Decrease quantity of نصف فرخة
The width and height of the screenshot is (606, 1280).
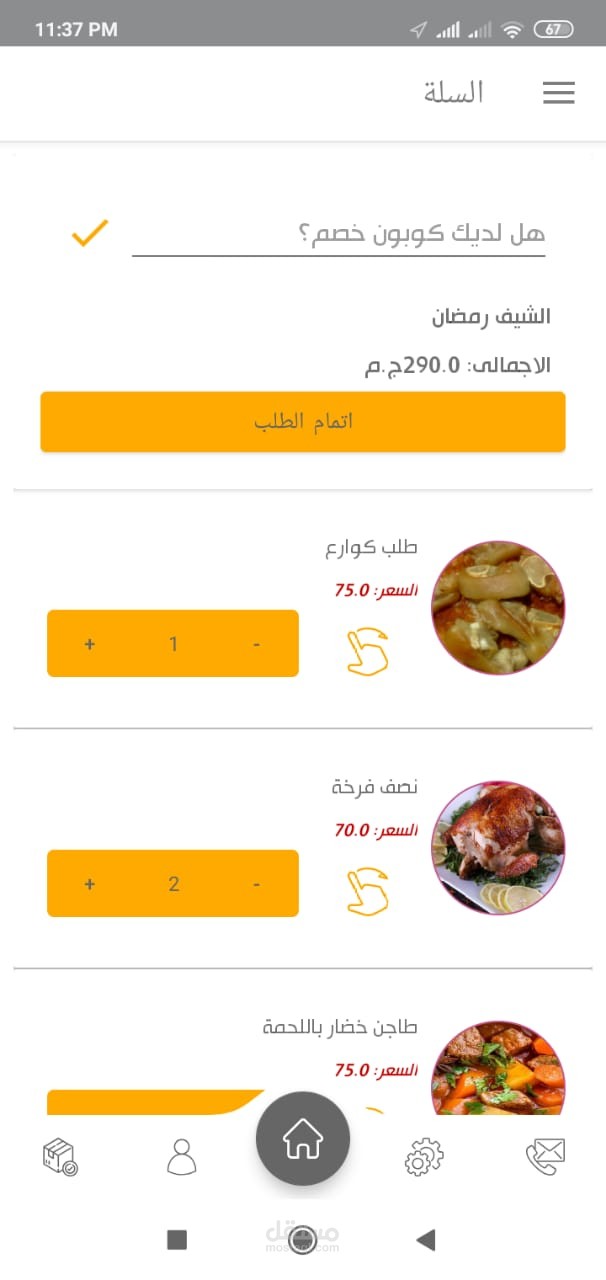coord(257,884)
